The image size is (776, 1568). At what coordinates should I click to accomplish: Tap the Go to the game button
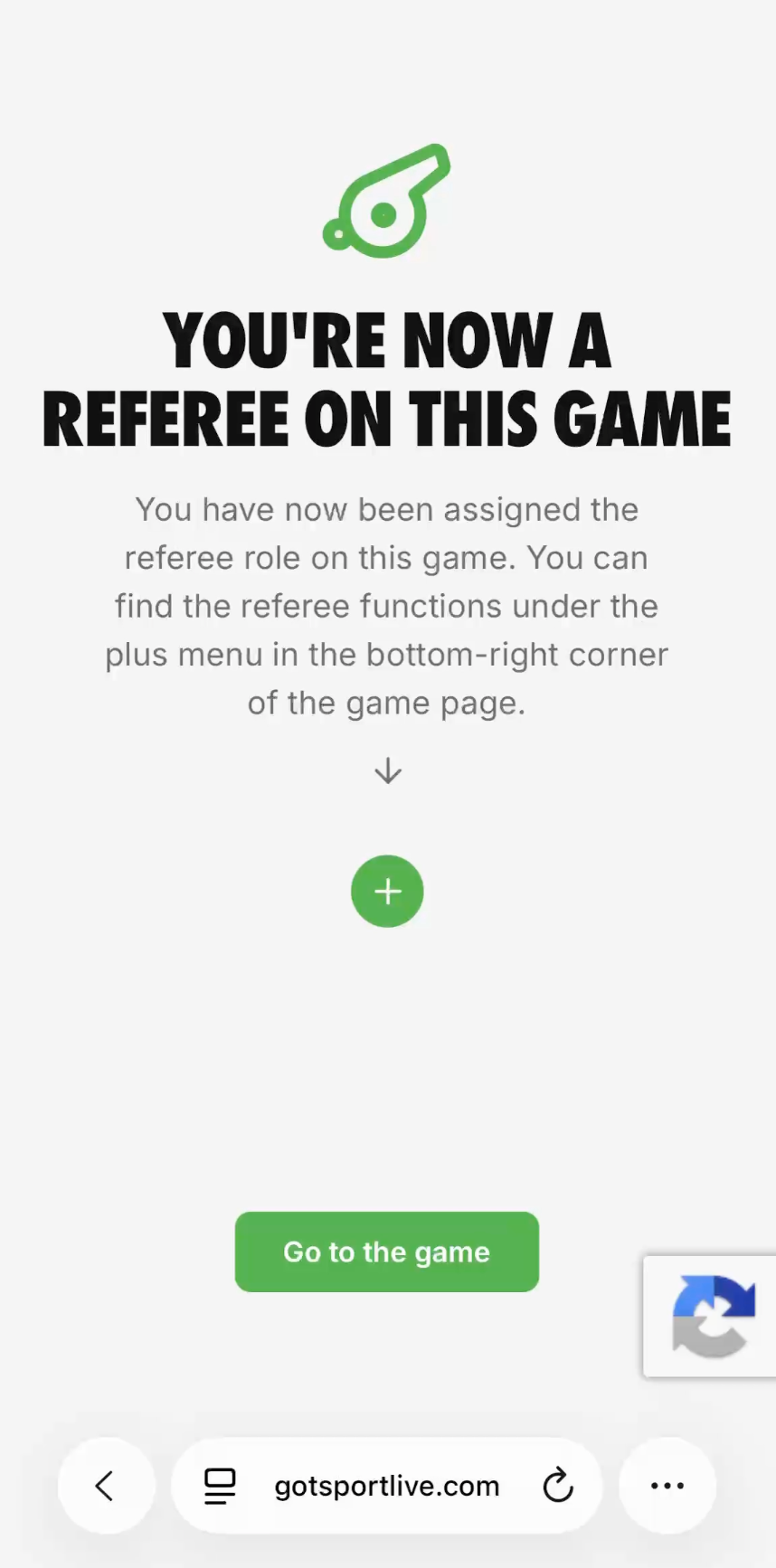tap(387, 1252)
